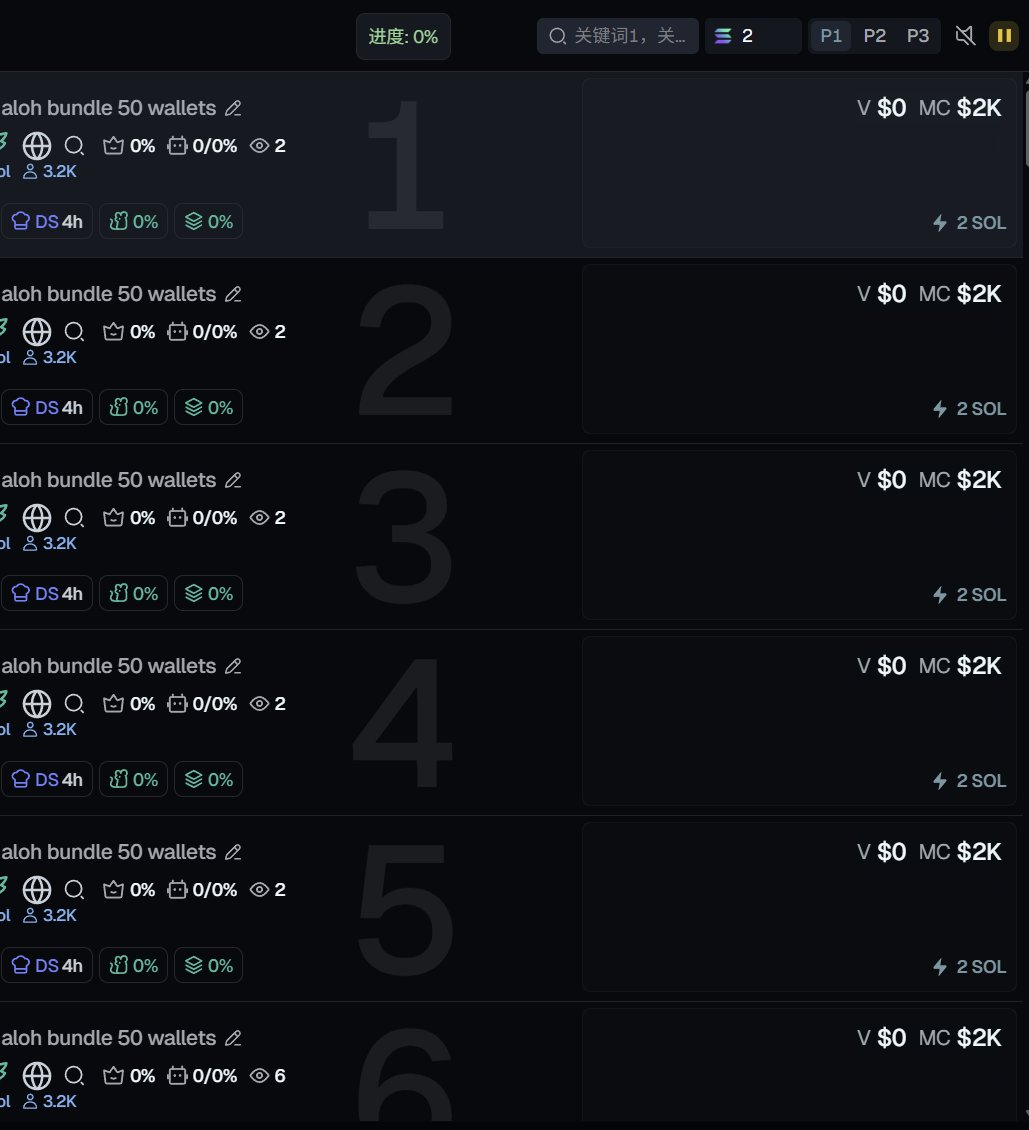Edit the token name on card 1

click(233, 108)
